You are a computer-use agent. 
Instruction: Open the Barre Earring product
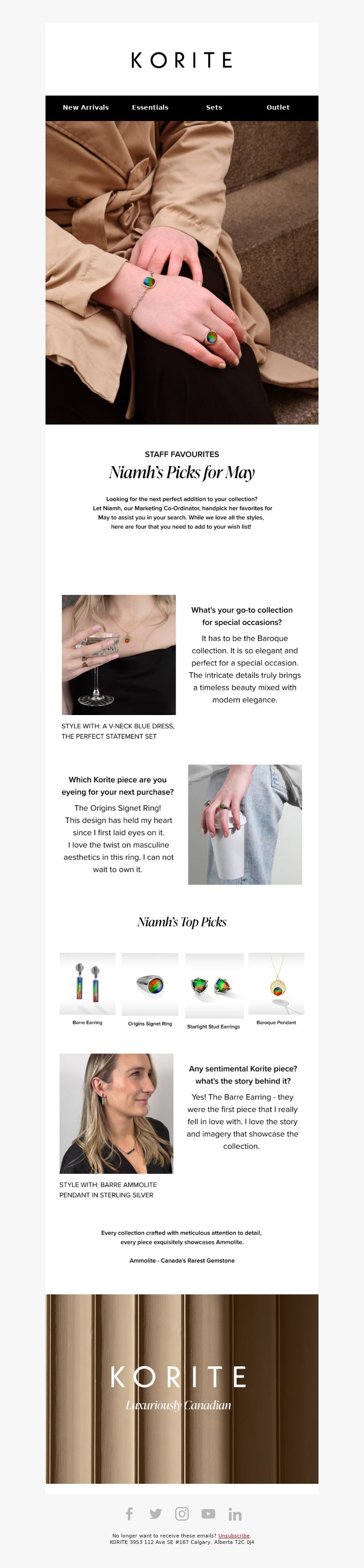coord(87,984)
